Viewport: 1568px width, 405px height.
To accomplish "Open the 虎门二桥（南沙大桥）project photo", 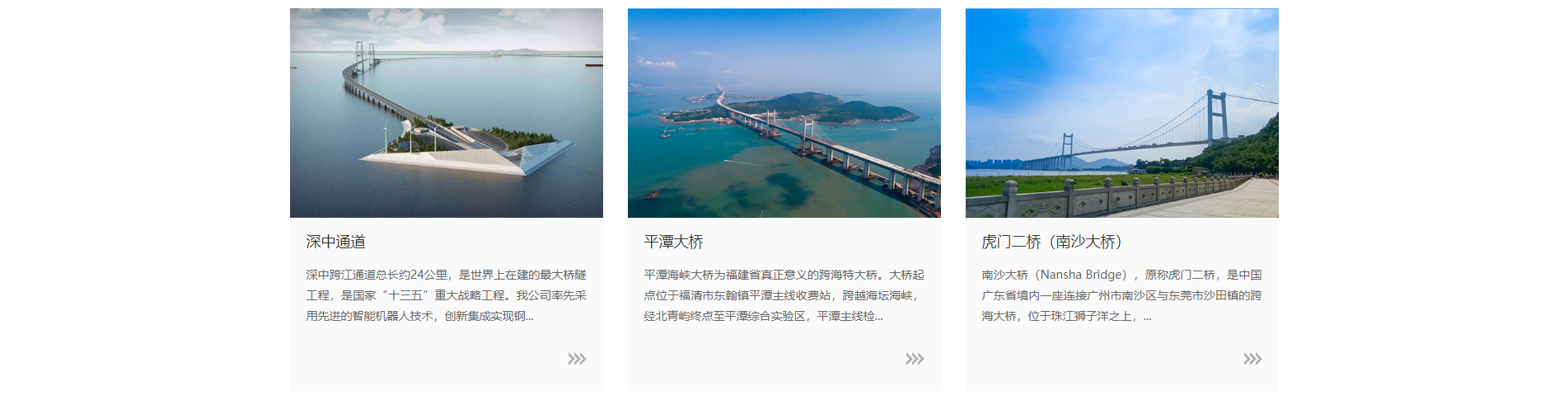I will (1121, 113).
